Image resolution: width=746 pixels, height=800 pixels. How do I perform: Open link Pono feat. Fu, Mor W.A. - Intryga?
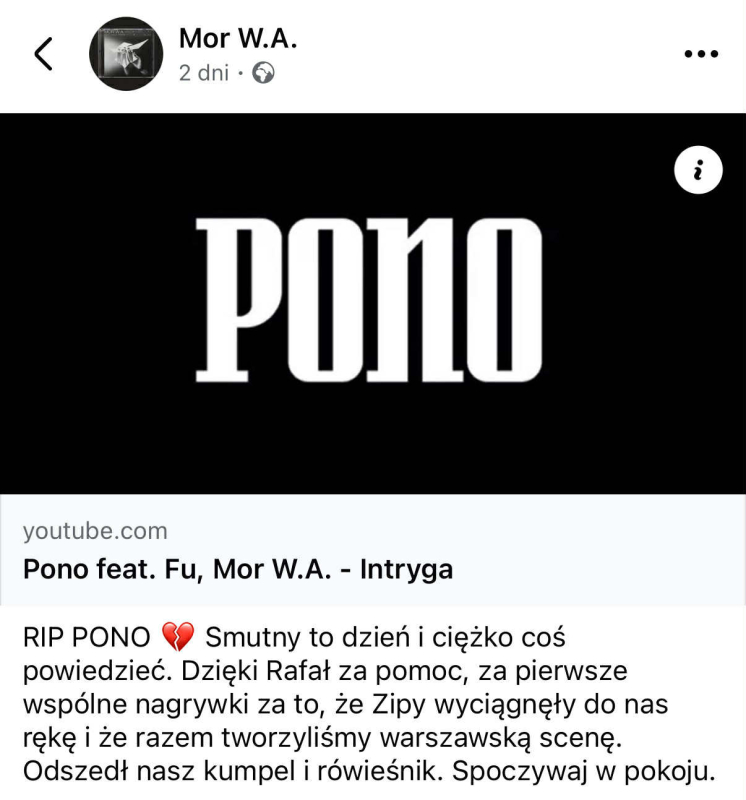click(237, 570)
